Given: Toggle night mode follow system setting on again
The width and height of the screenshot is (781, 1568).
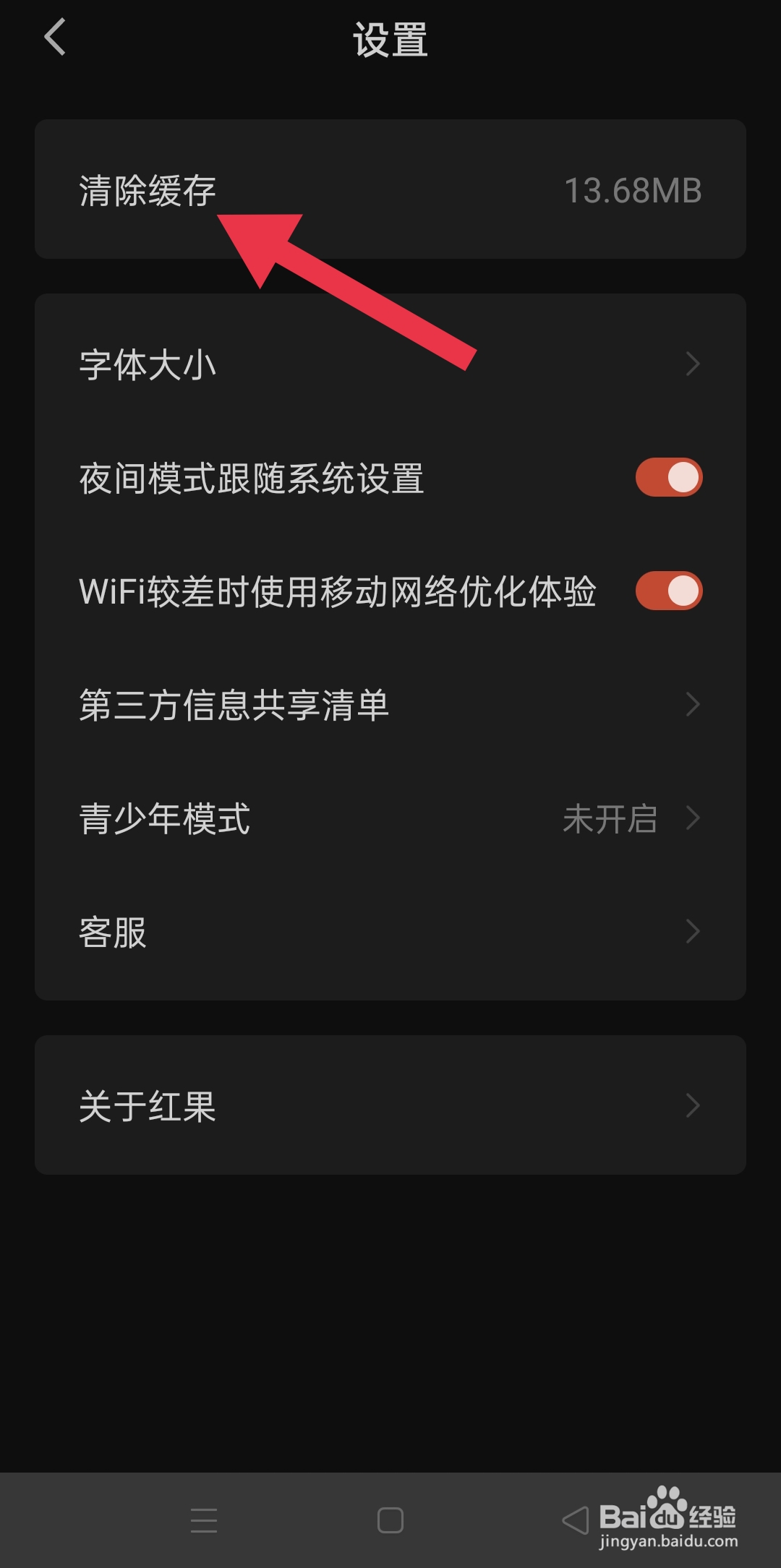Looking at the screenshot, I should 667,477.
